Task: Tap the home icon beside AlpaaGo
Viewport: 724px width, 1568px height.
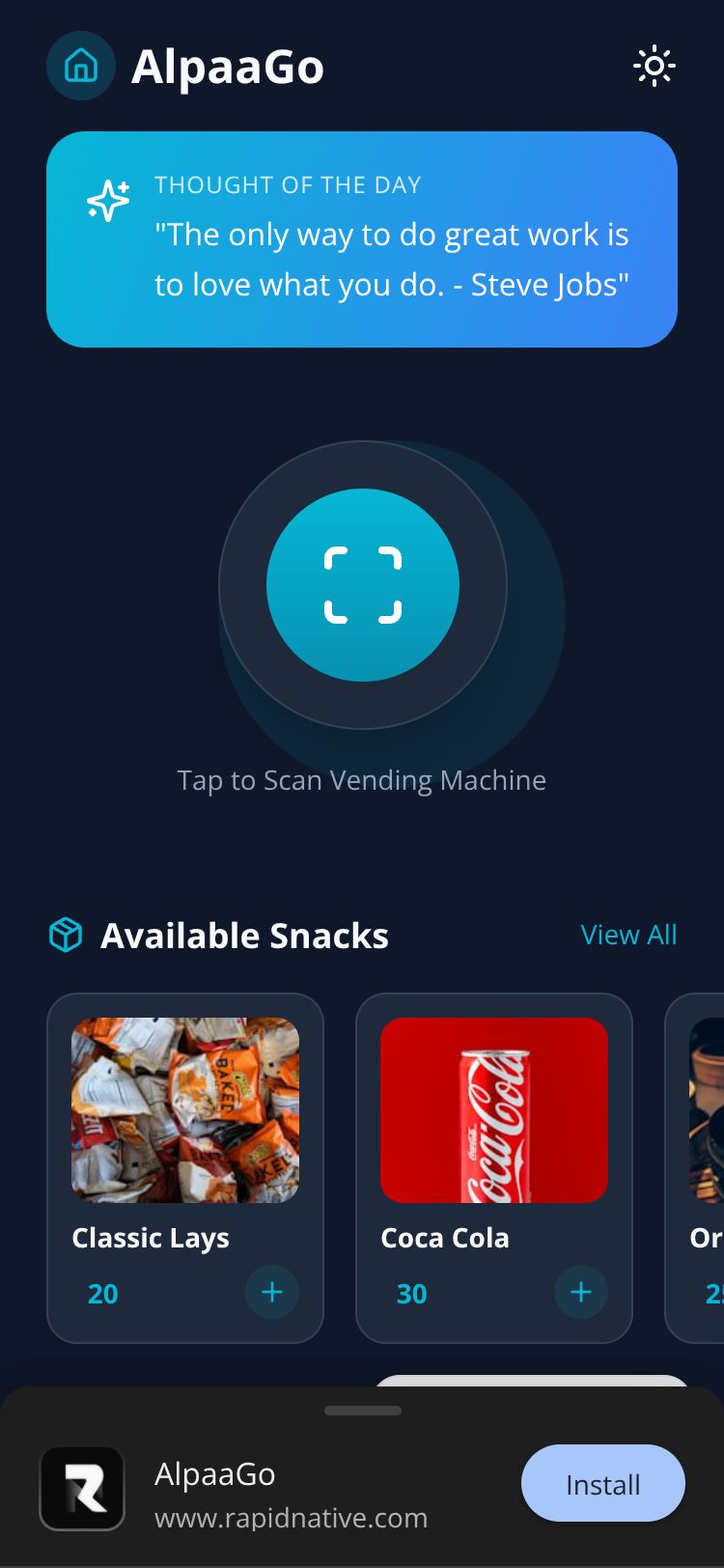Action: pos(81,66)
